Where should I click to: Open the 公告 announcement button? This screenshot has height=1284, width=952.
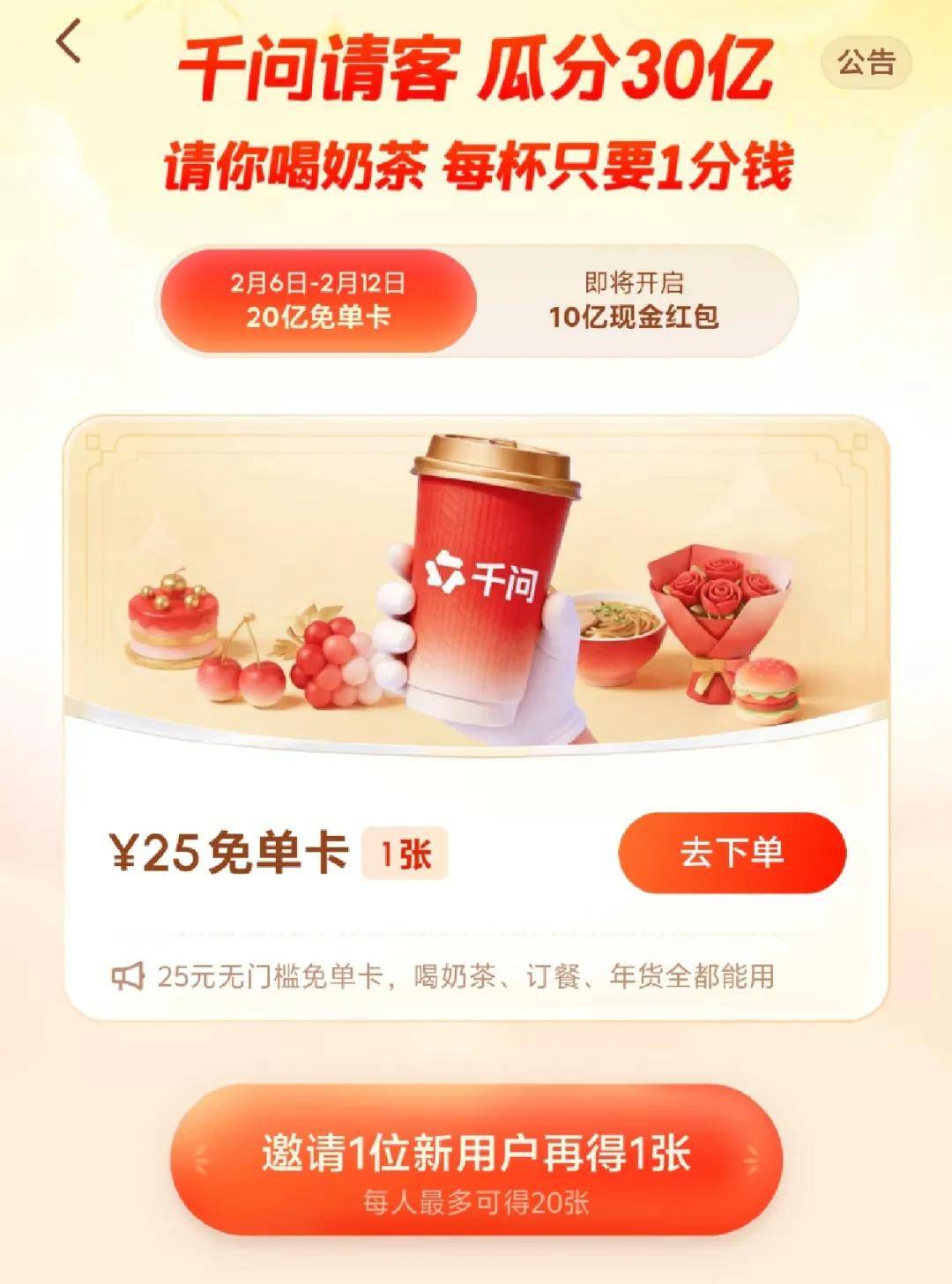coord(865,63)
